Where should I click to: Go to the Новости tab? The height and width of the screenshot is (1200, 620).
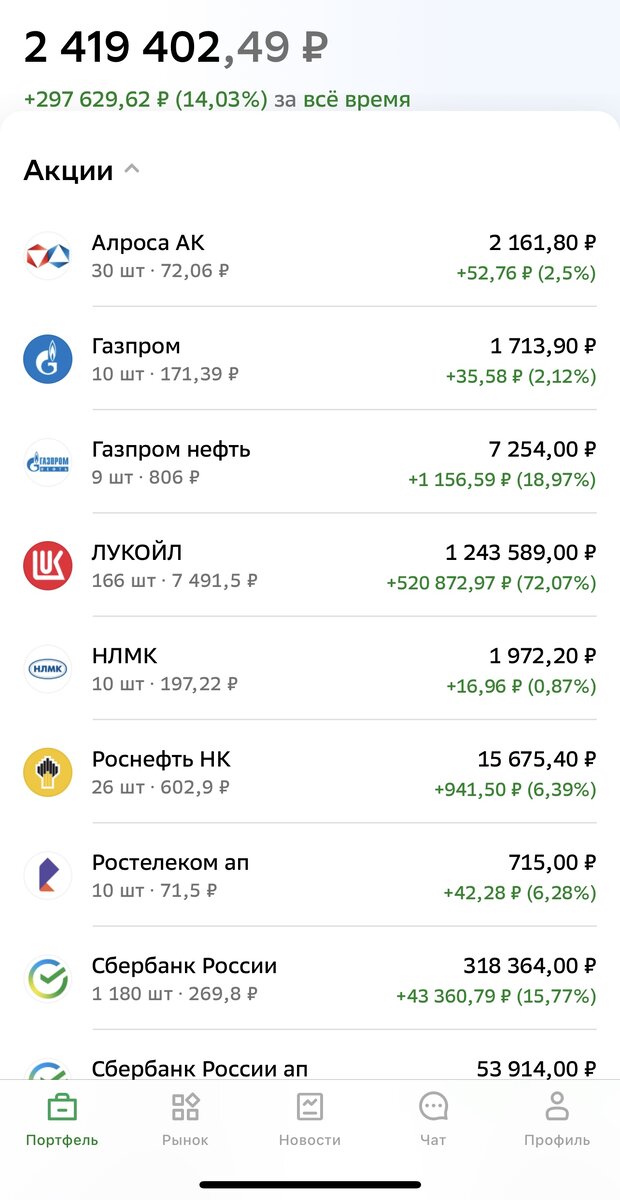309,1120
